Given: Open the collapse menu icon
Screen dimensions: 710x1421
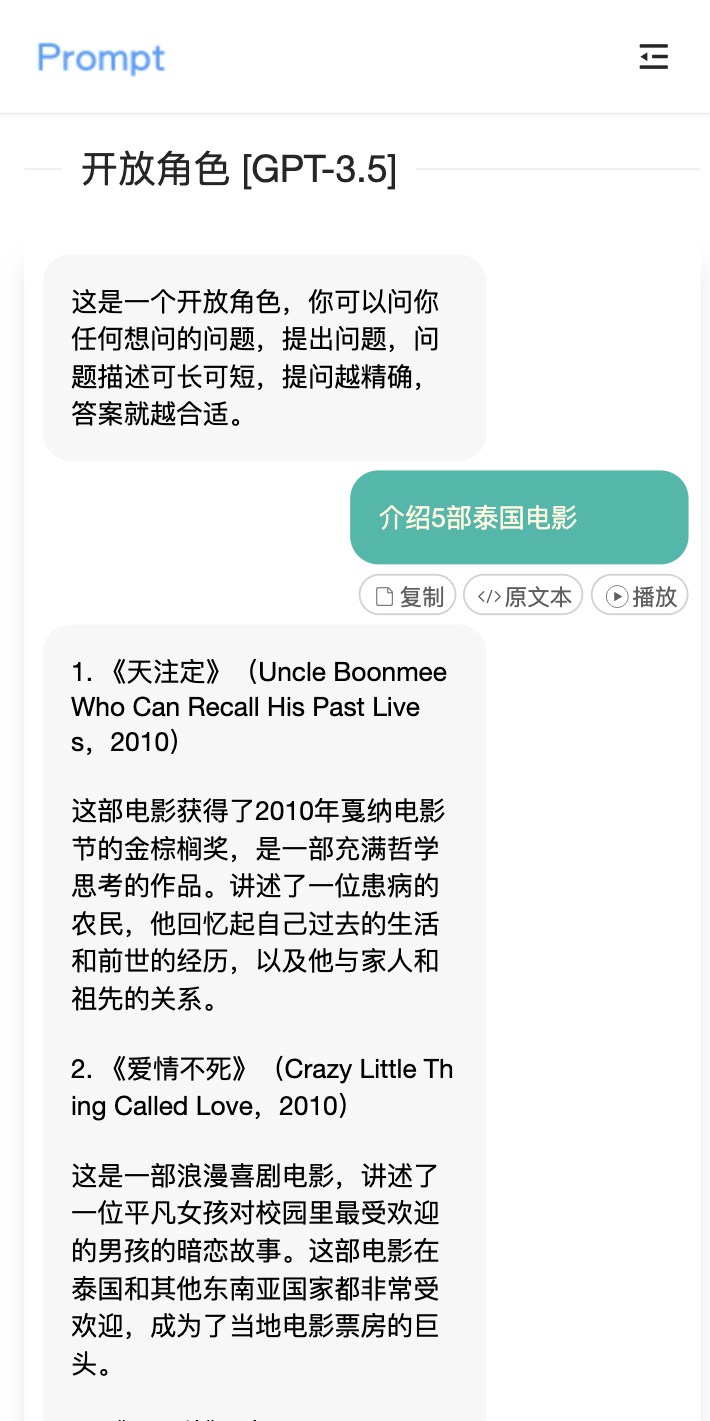Looking at the screenshot, I should (653, 57).
